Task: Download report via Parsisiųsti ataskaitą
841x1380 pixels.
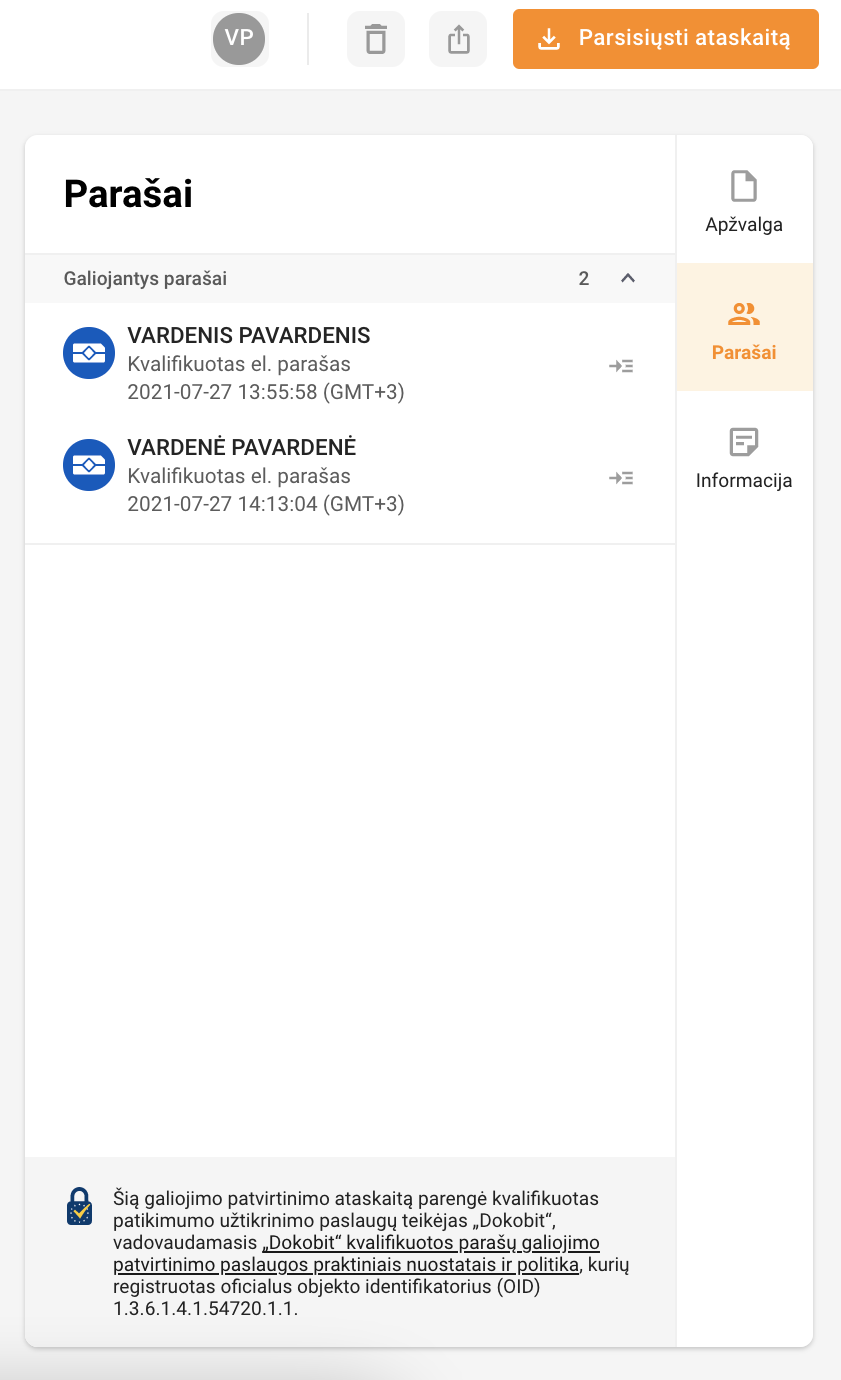Action: (x=665, y=40)
